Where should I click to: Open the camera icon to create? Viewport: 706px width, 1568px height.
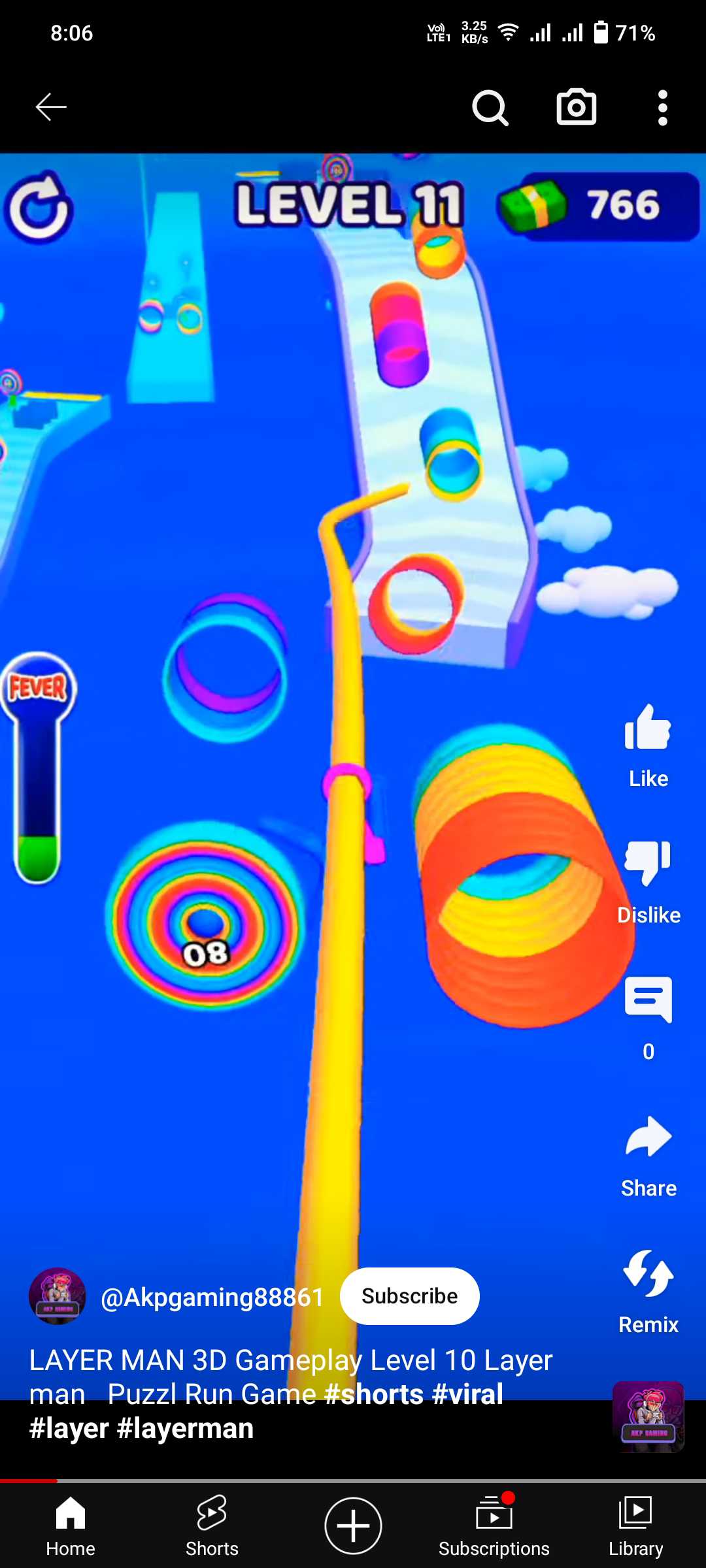576,106
